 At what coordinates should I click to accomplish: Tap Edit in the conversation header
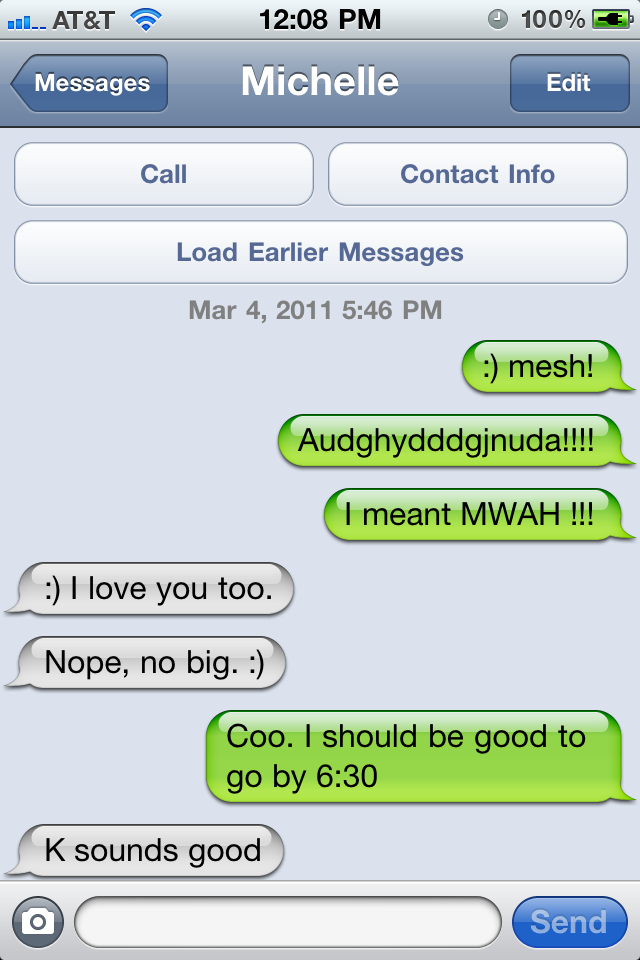coord(568,83)
